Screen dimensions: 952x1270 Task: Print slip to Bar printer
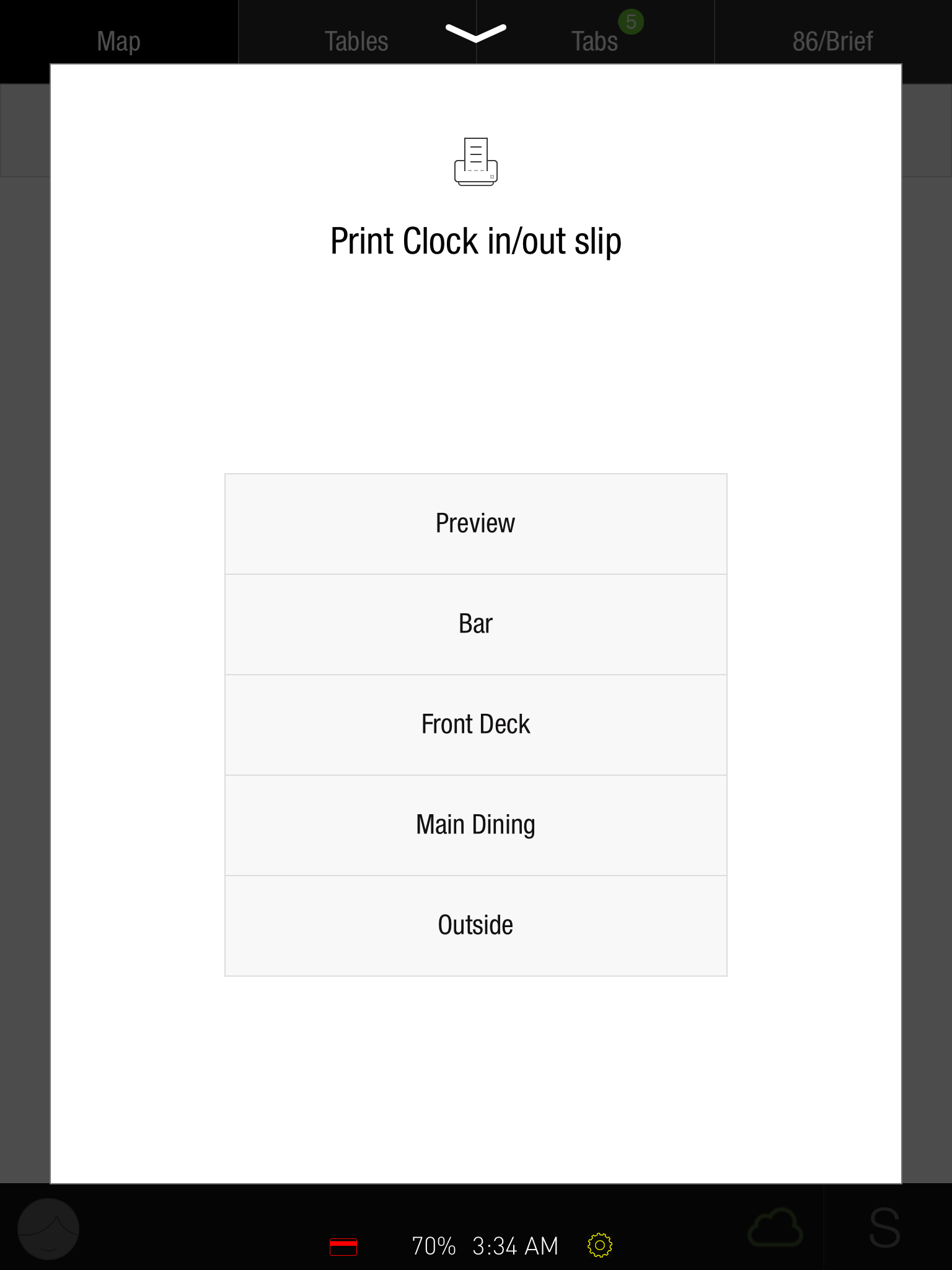[475, 624]
